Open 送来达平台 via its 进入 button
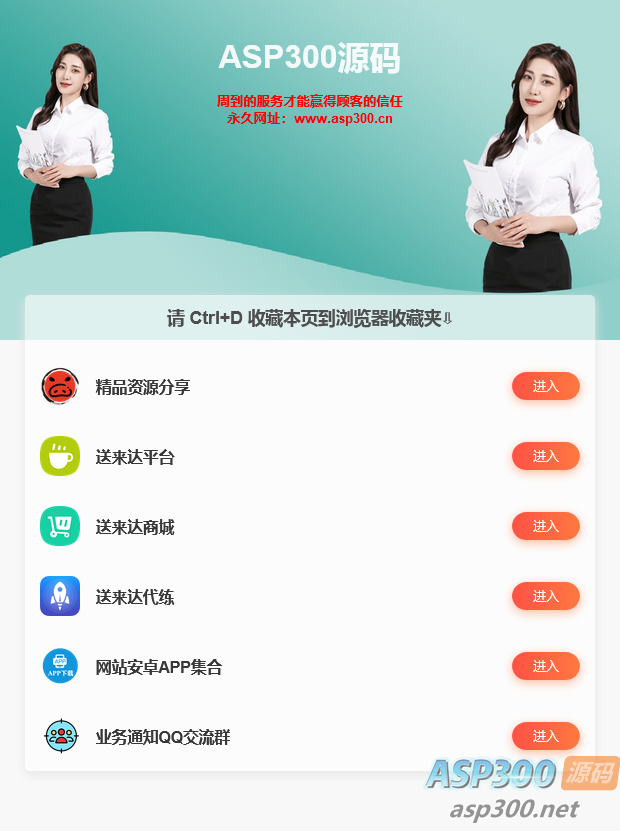Viewport: 620px width, 831px height. pyautogui.click(x=545, y=456)
